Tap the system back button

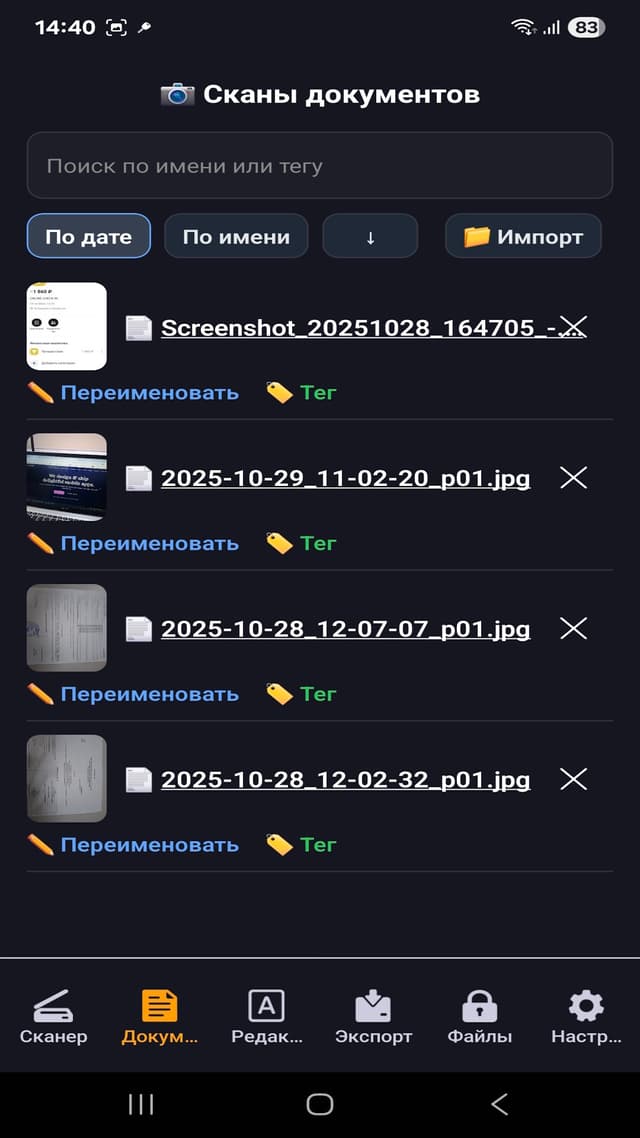pos(499,1104)
